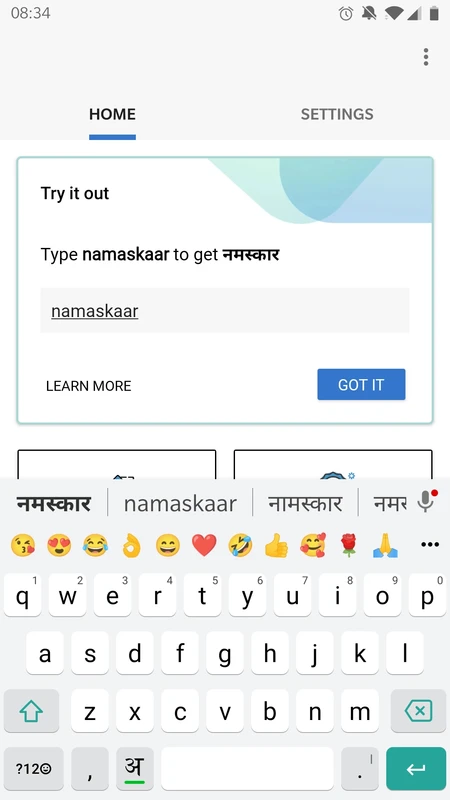Toggle the shift key
Viewport: 450px width, 800px height.
click(31, 711)
